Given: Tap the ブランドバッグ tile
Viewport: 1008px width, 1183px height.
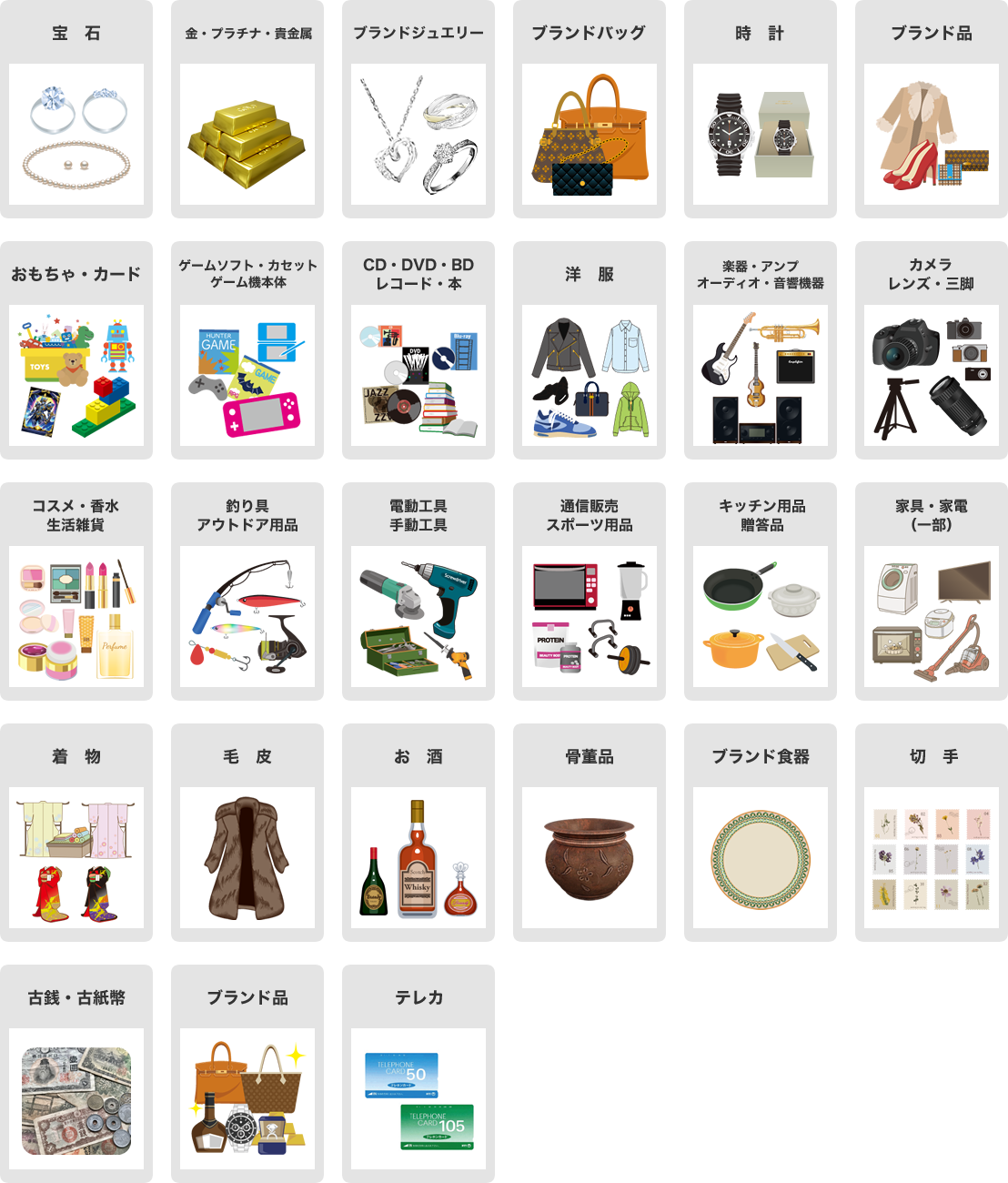Looking at the screenshot, I should pos(590,133).
